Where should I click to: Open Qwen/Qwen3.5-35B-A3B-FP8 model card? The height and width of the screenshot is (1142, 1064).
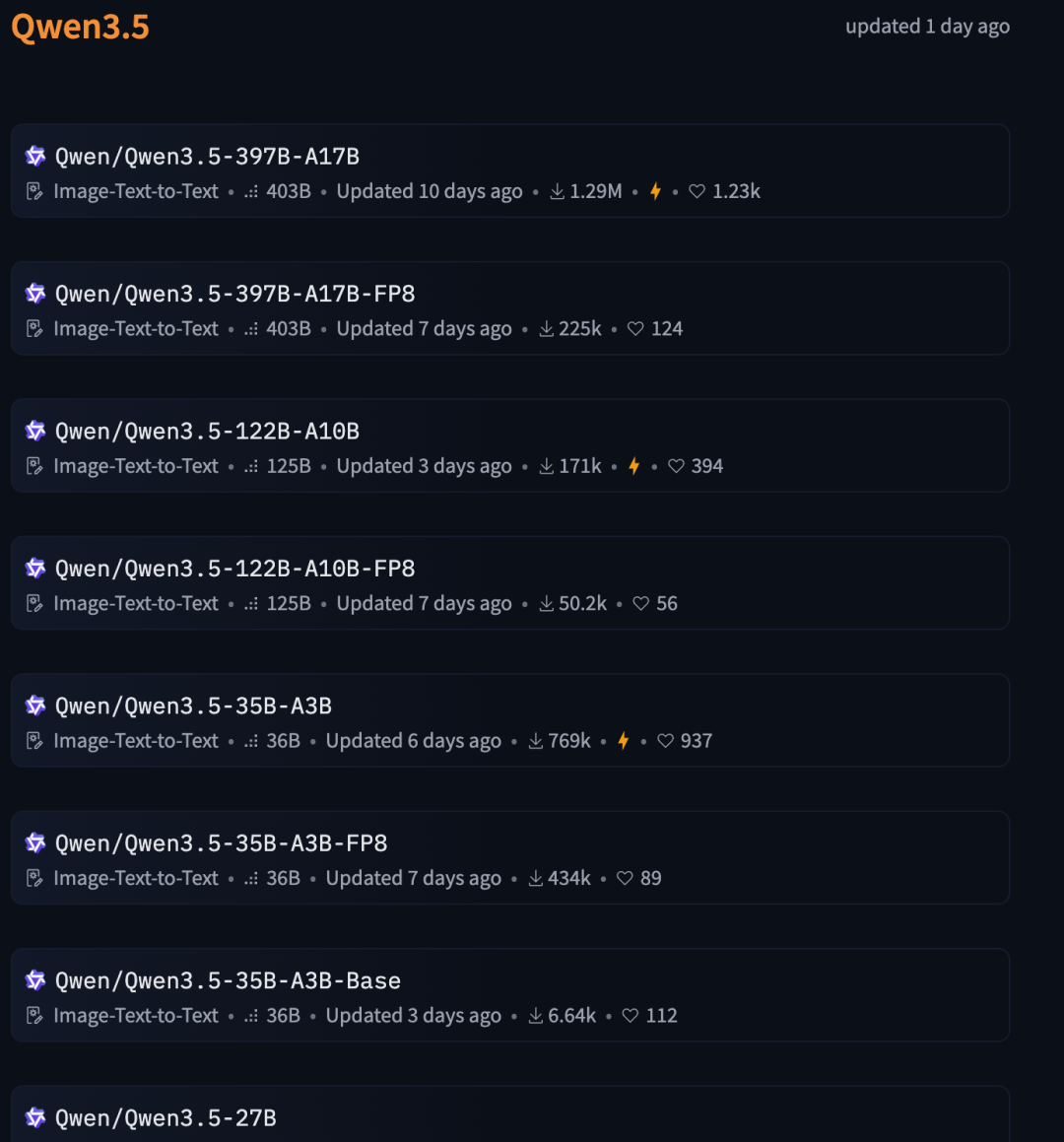[221, 843]
